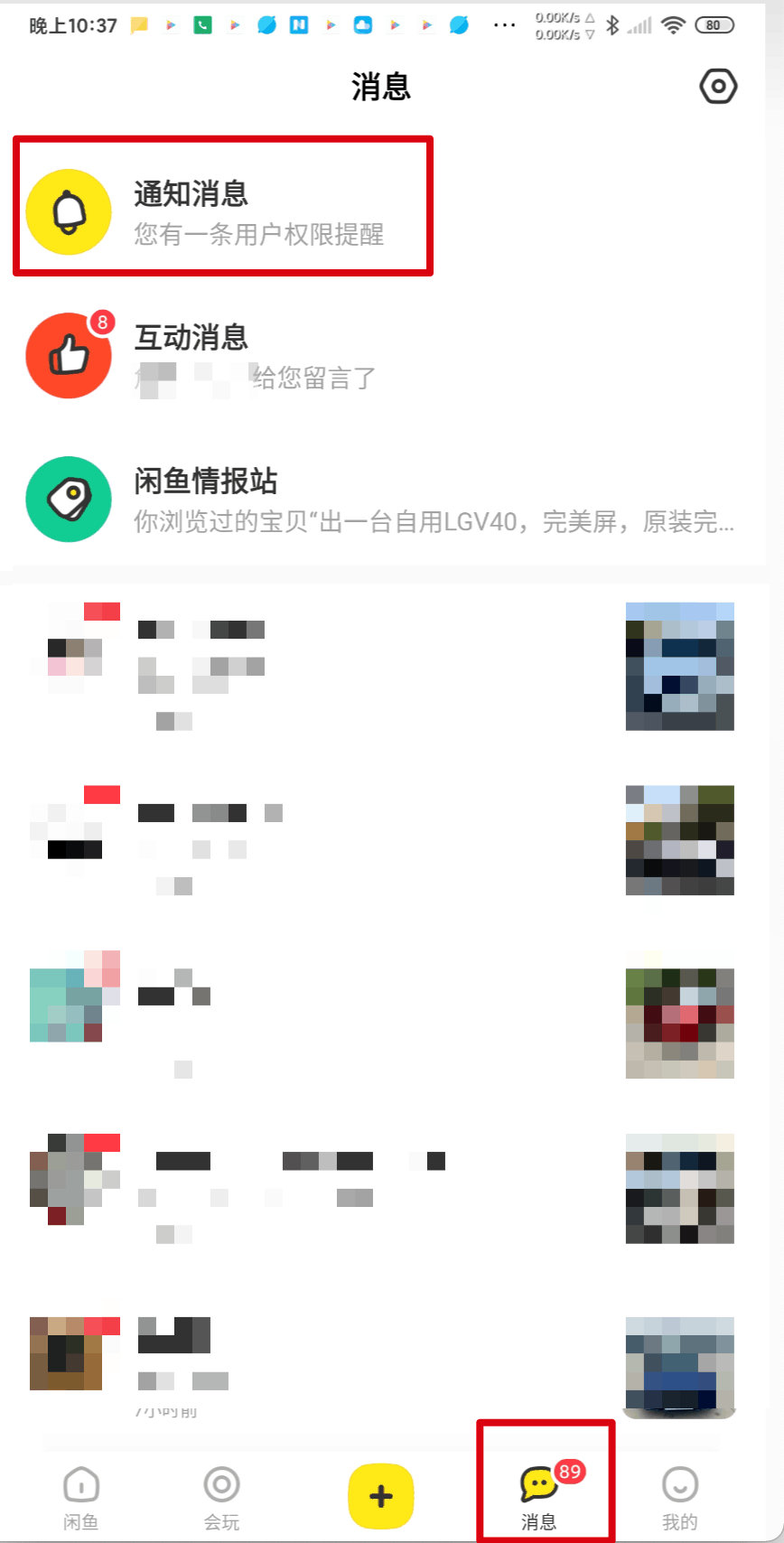Tap the blue car listing thumbnail
Image resolution: width=784 pixels, height=1543 pixels.
pyautogui.click(x=679, y=665)
